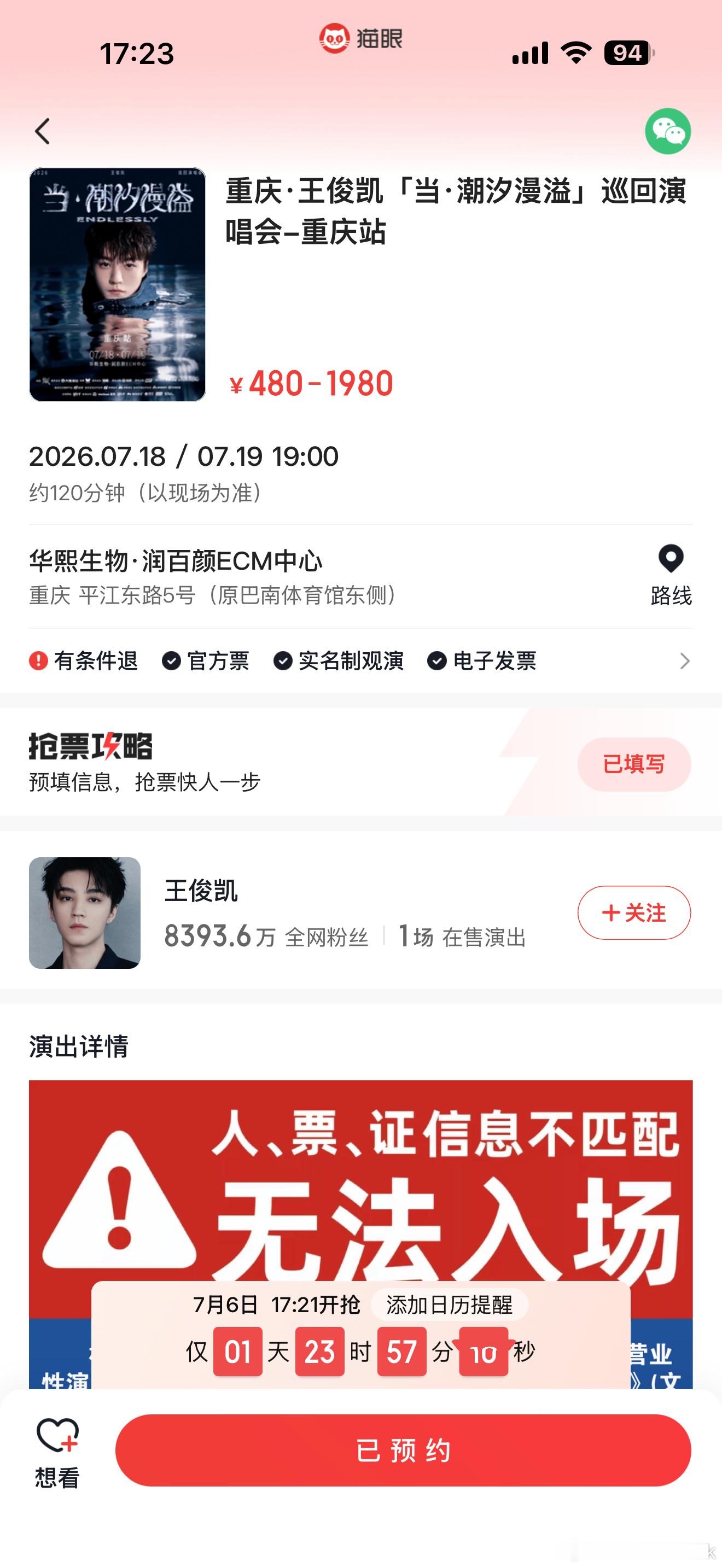Viewport: 722px width, 1568px height.
Task: Go back with the top-left arrow
Action: (42, 131)
